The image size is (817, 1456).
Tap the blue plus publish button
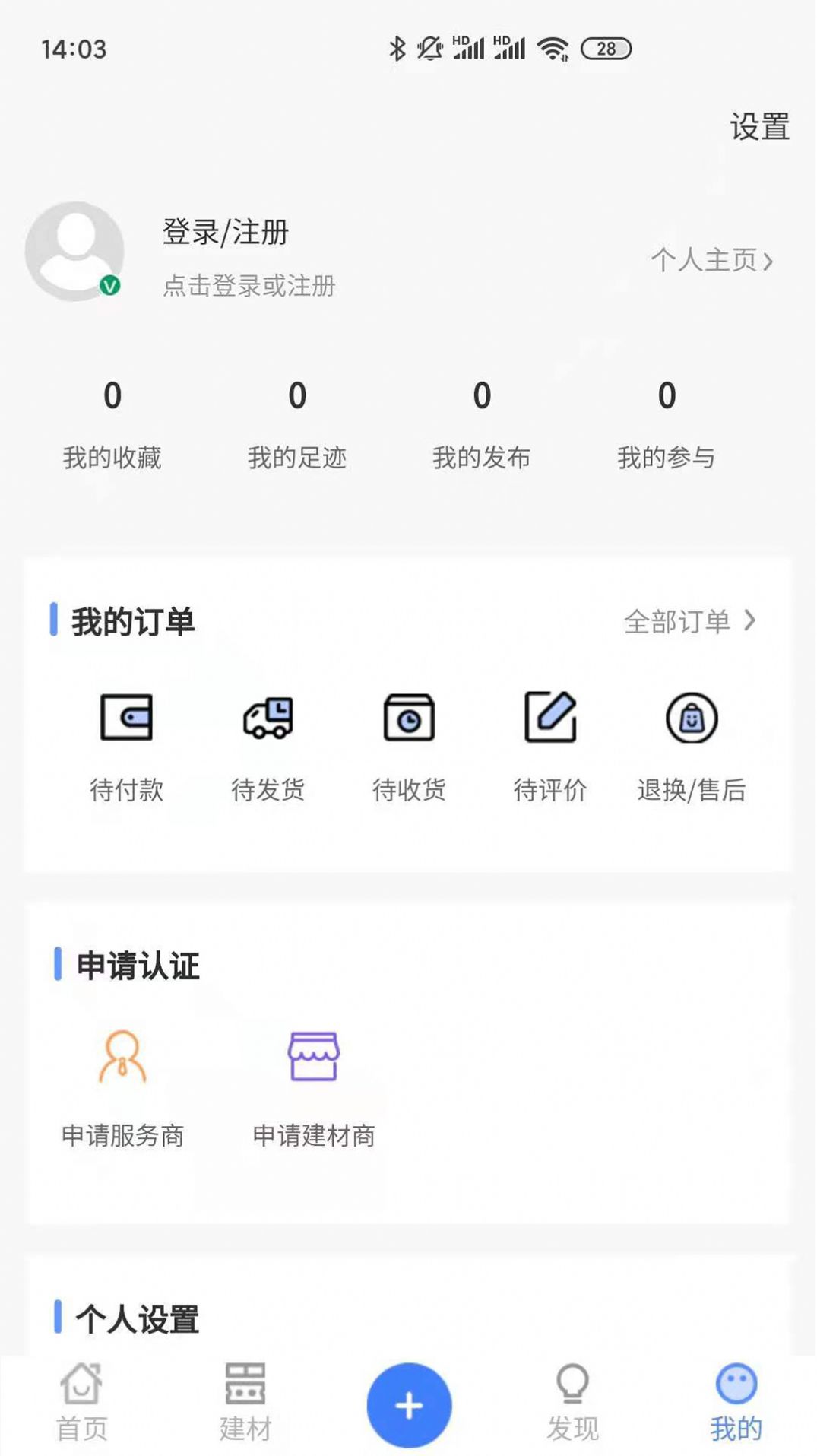pyautogui.click(x=408, y=1403)
